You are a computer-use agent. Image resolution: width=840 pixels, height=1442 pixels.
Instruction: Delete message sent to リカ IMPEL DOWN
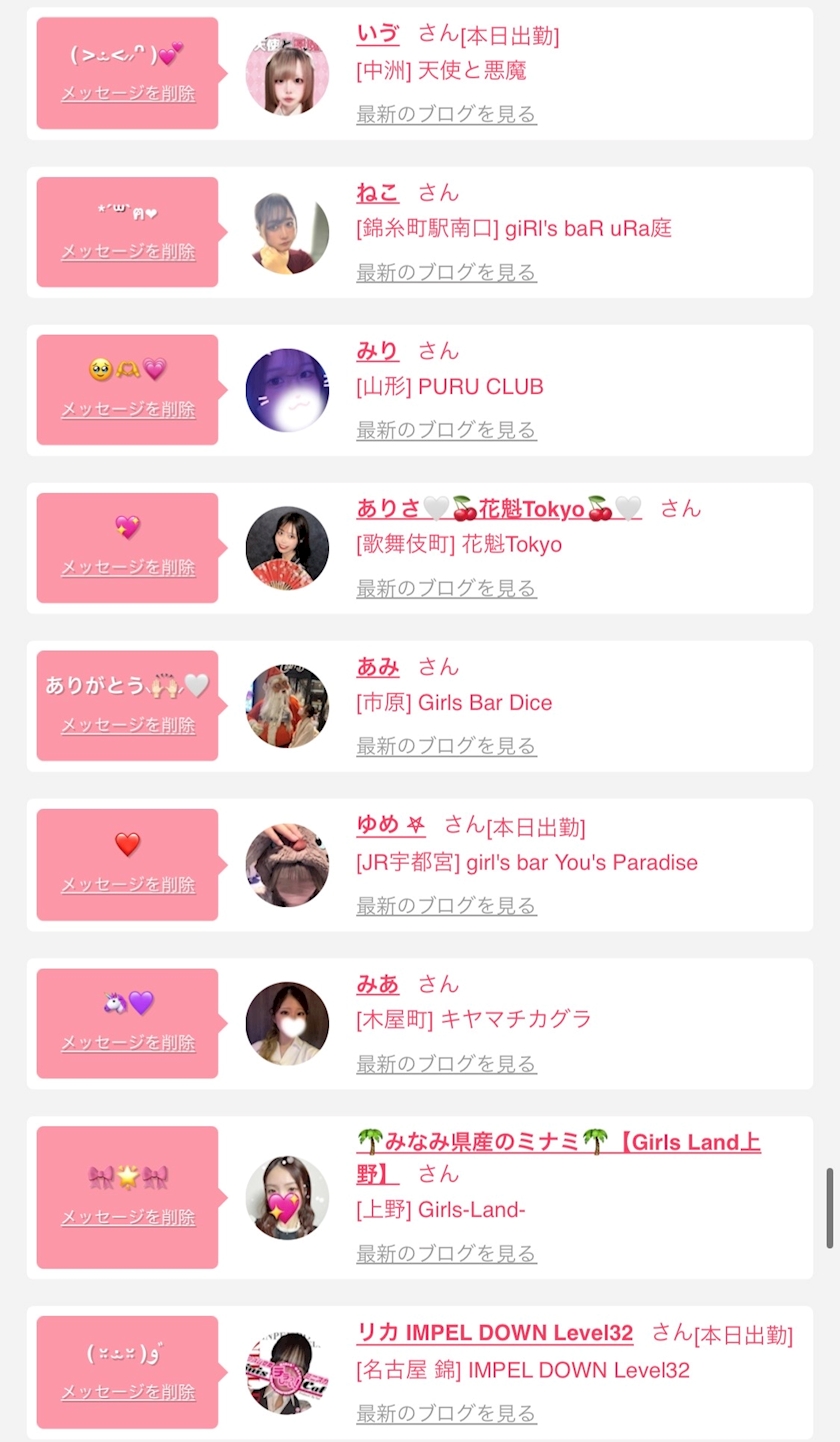click(x=128, y=1392)
